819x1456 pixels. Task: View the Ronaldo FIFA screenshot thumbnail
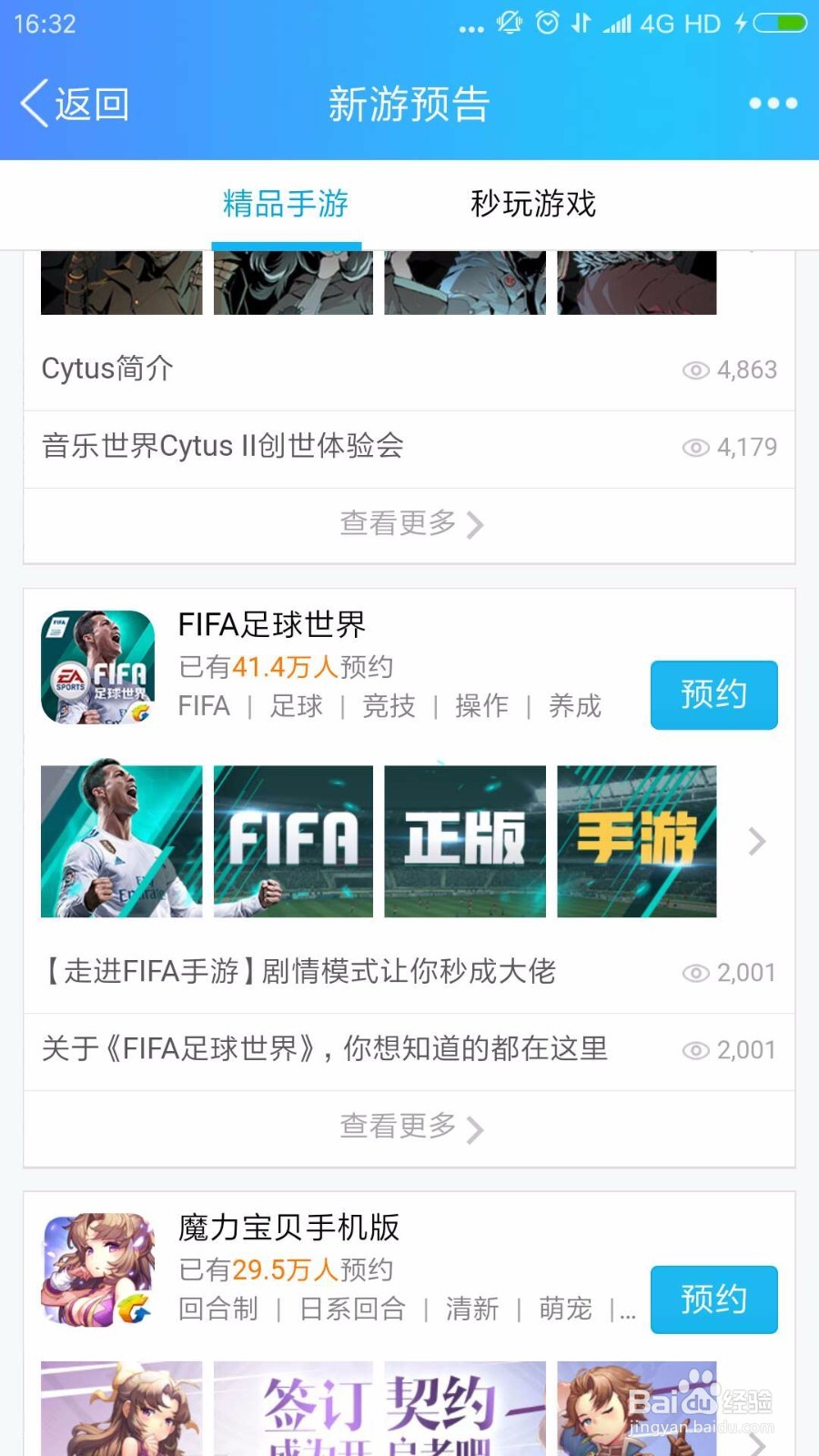[121, 840]
